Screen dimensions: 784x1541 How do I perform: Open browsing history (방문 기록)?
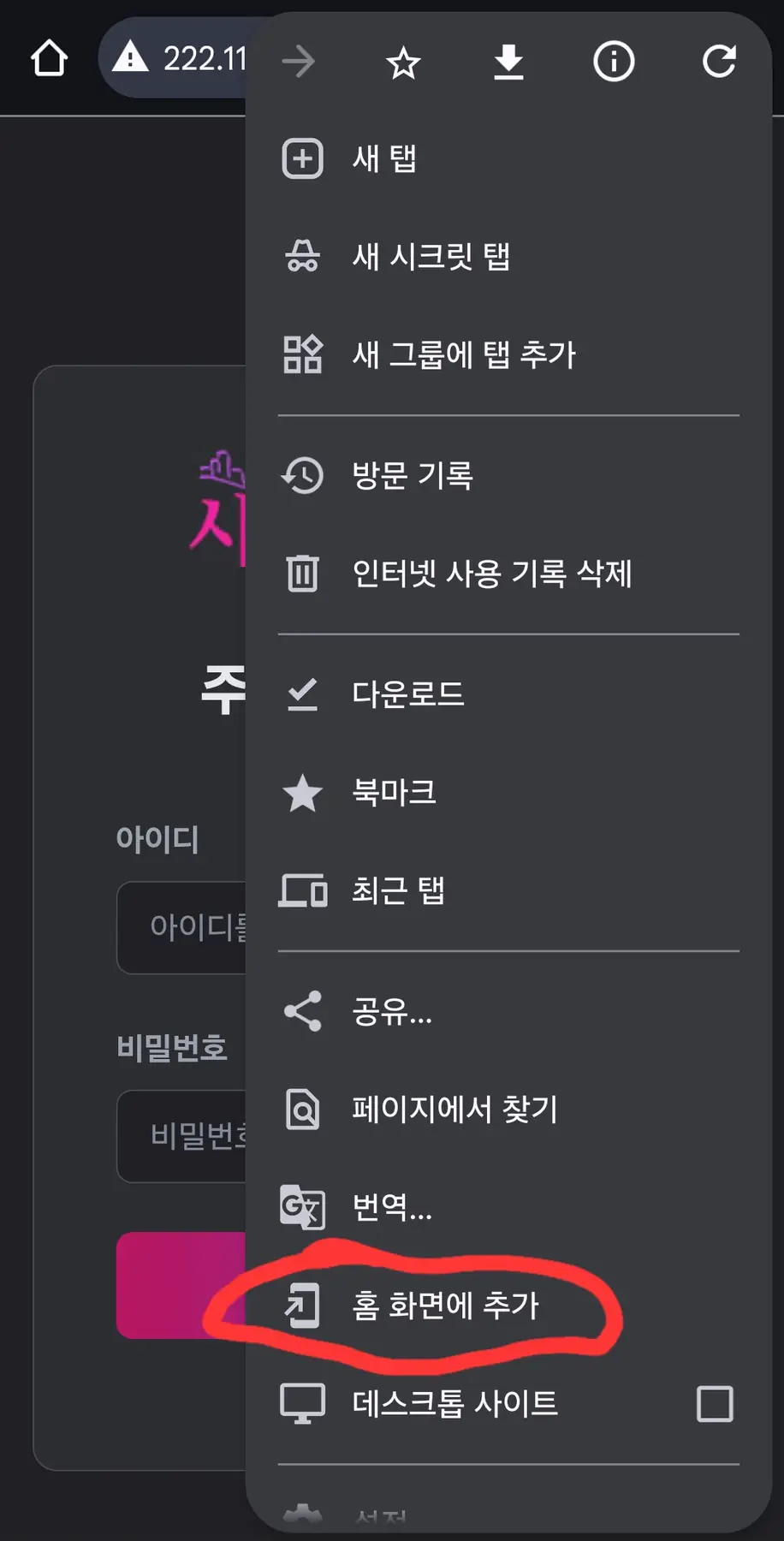click(412, 475)
